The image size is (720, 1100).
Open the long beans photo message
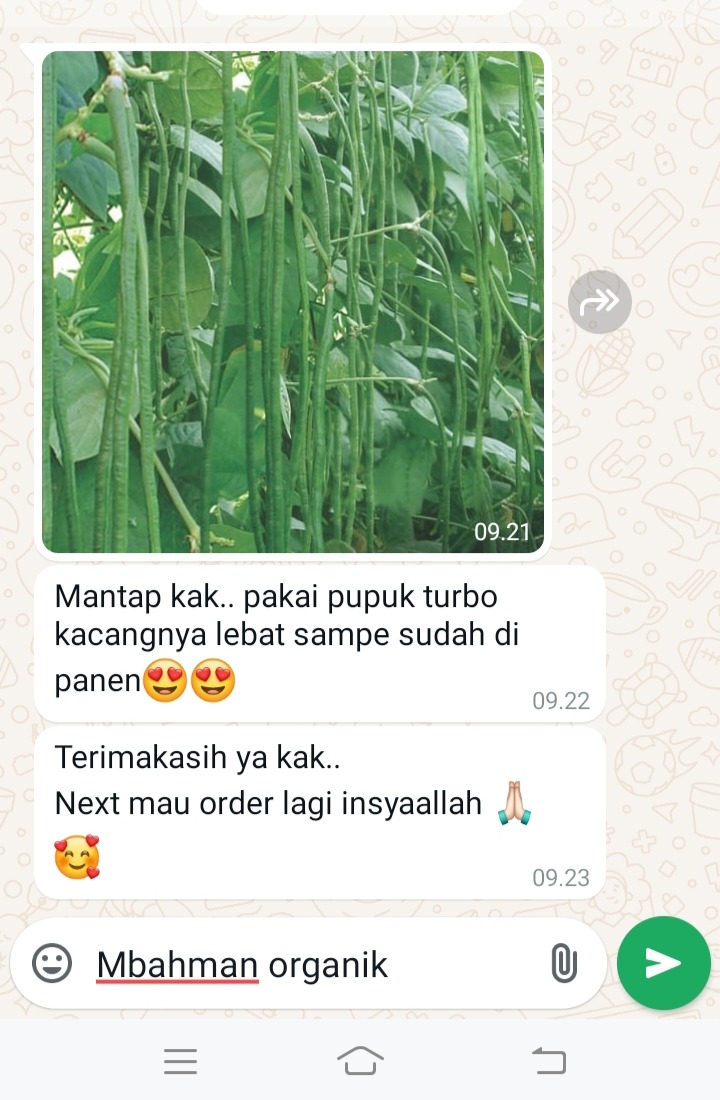pyautogui.click(x=292, y=300)
